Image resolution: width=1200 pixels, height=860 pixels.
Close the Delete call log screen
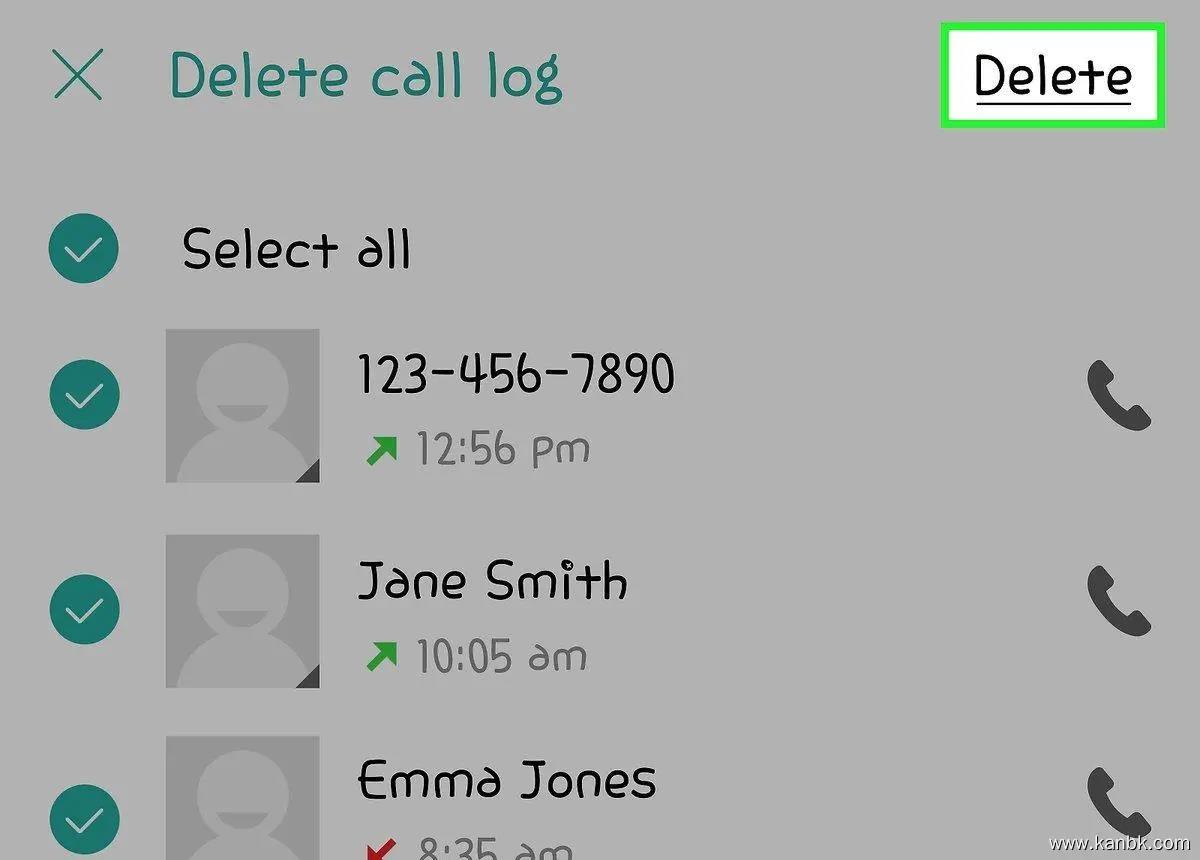click(x=78, y=76)
